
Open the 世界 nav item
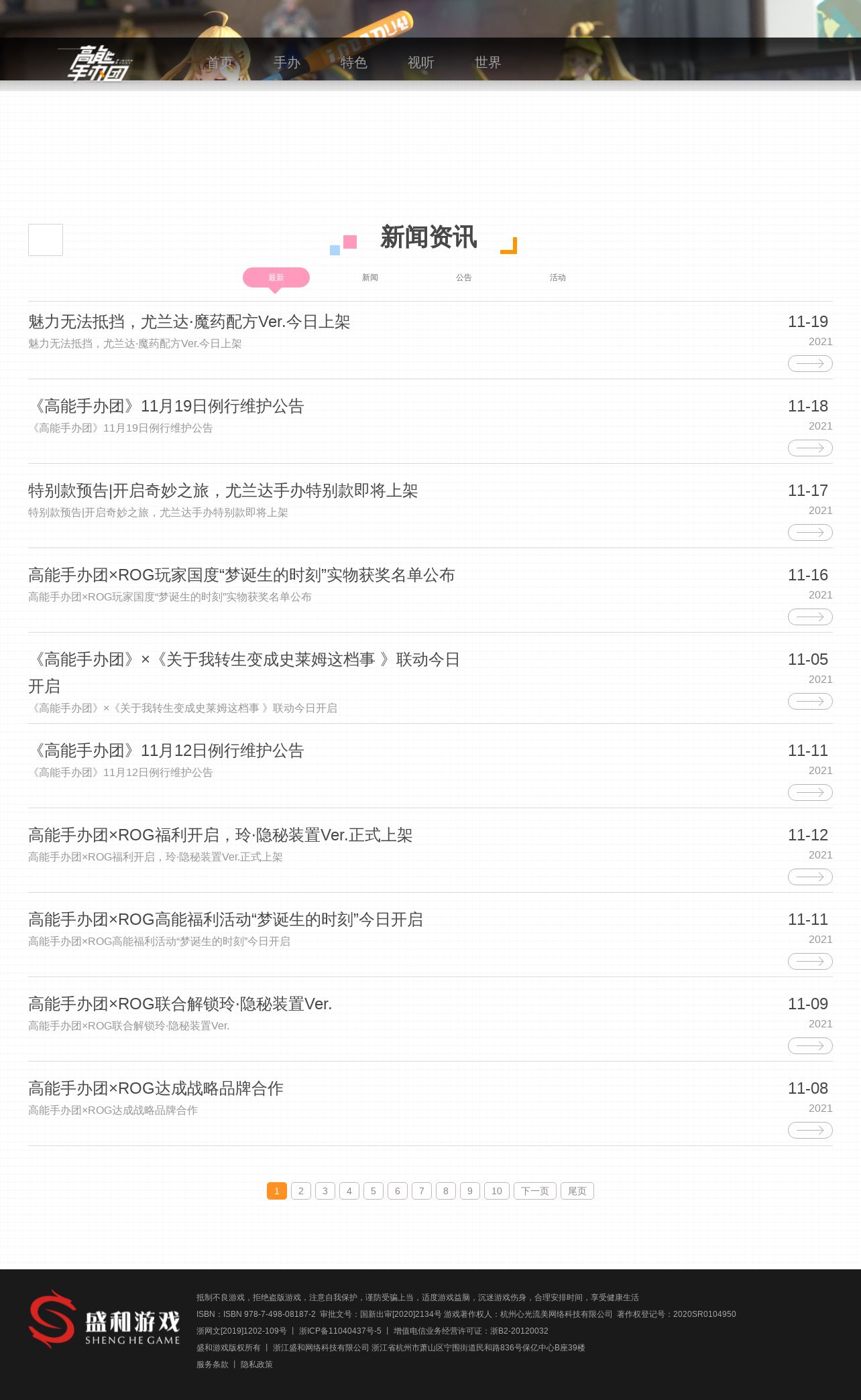(x=487, y=62)
